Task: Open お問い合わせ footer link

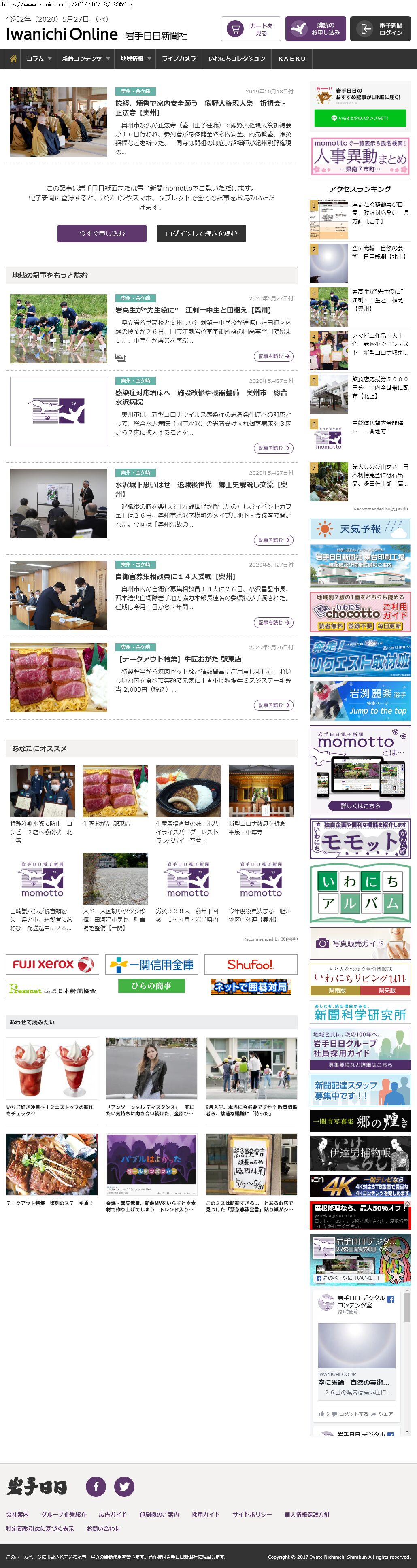Action: click(x=103, y=1528)
